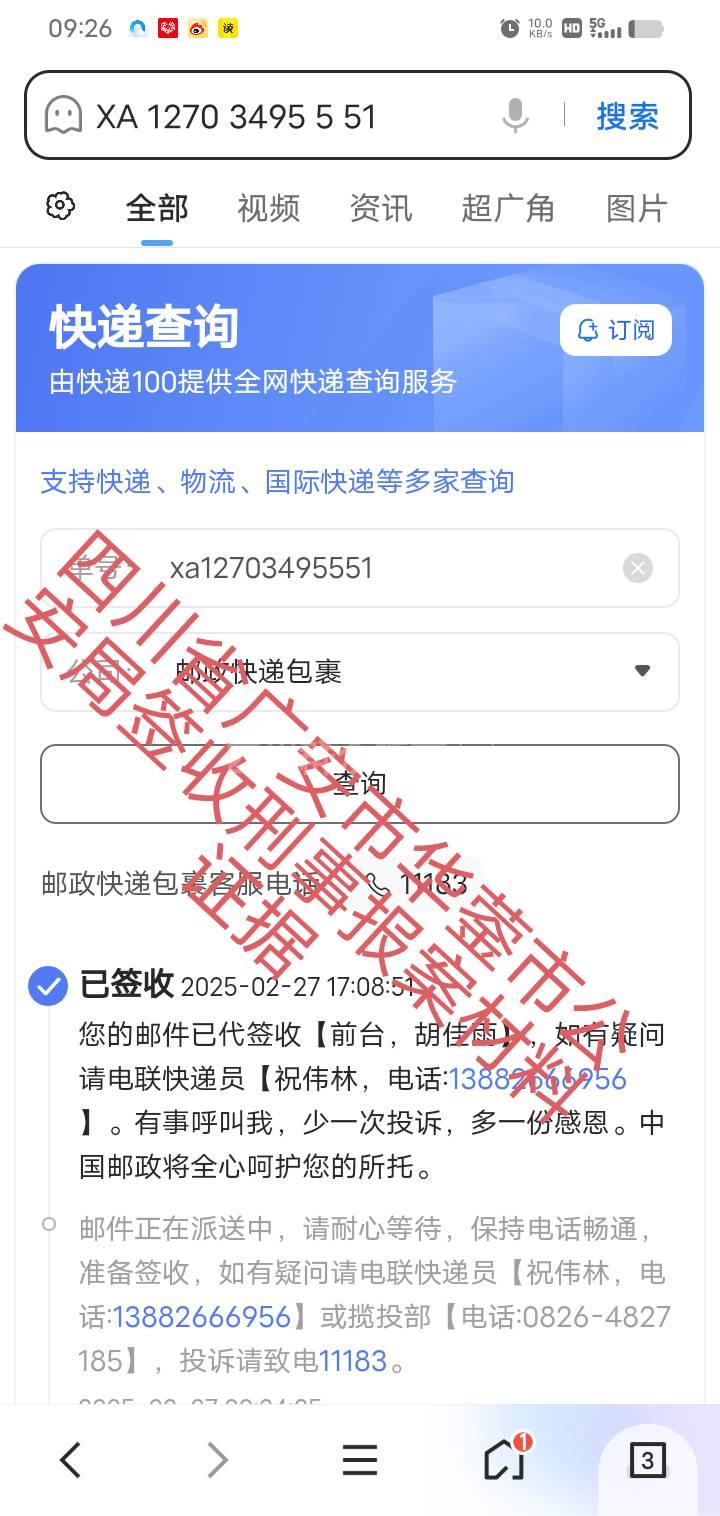The image size is (720, 1516).
Task: Switch to the 图片 tab
Action: 637,208
